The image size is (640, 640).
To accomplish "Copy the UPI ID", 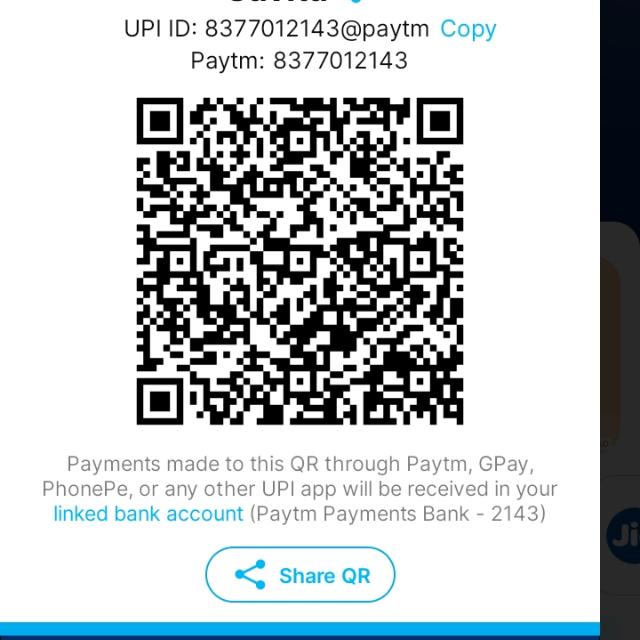I will coord(468,28).
